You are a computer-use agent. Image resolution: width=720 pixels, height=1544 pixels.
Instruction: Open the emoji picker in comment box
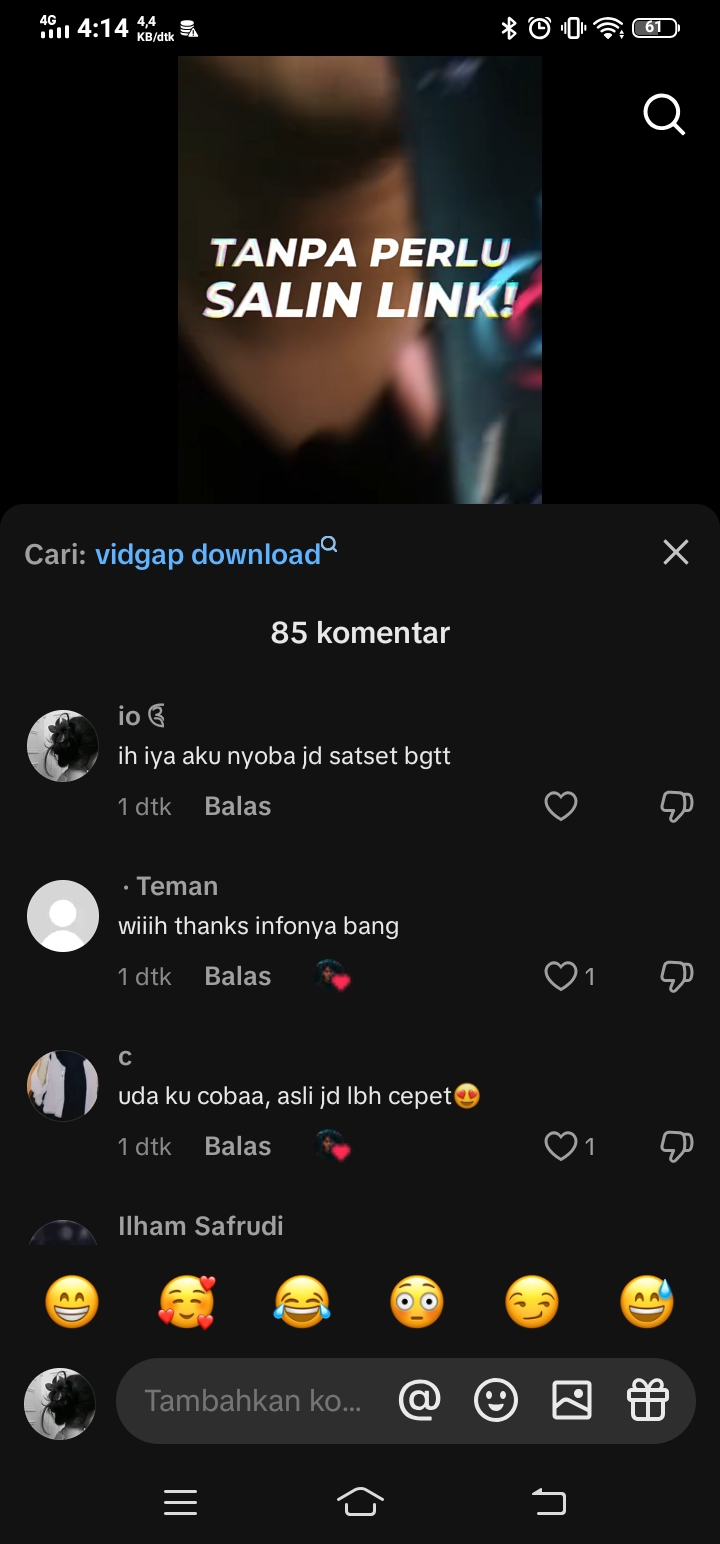496,1401
